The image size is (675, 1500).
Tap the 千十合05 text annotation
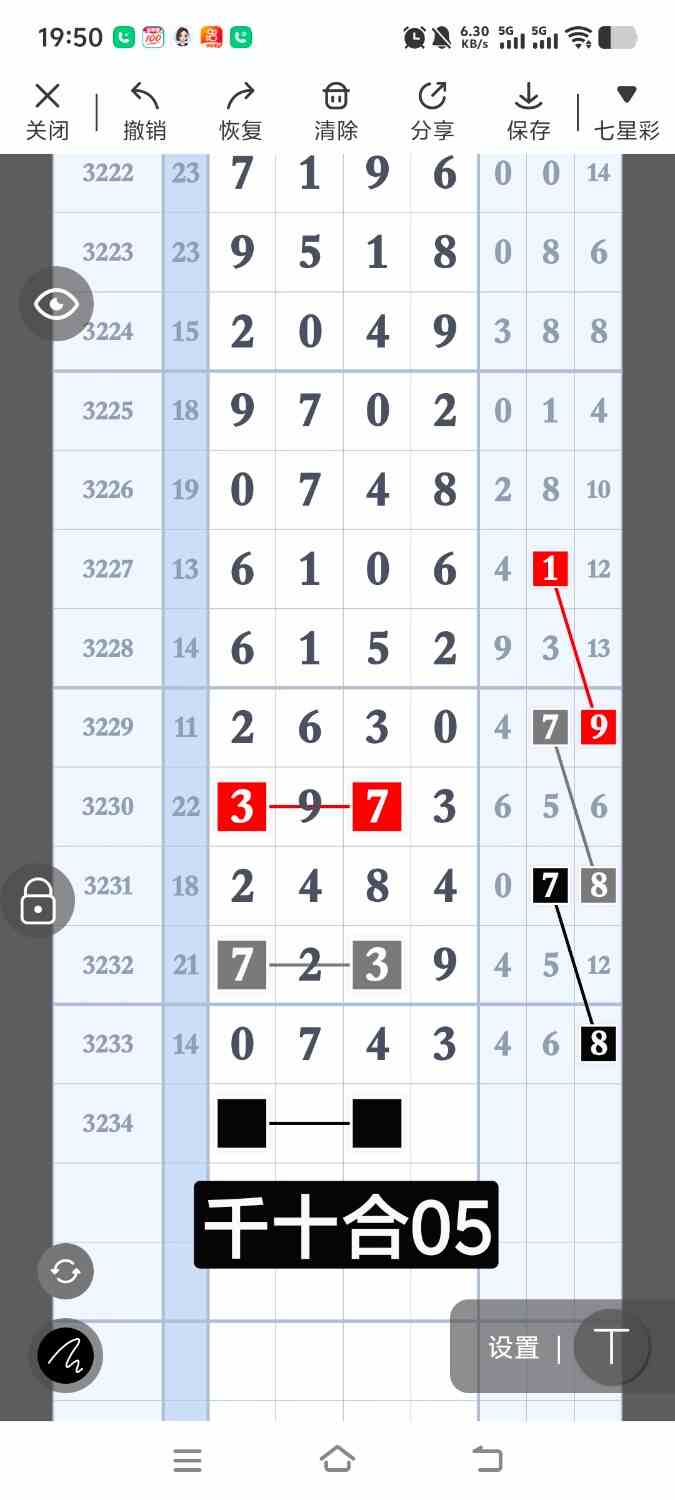(346, 1226)
